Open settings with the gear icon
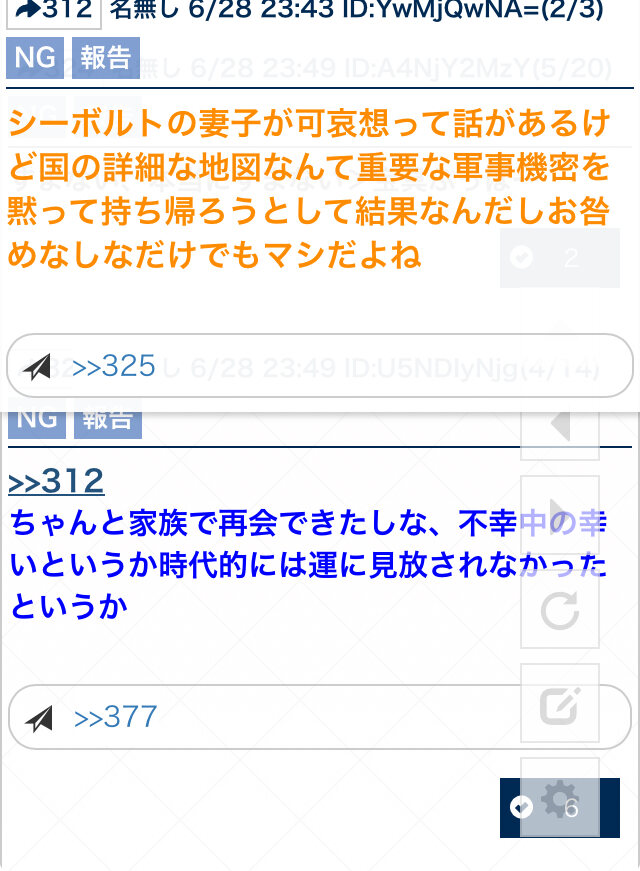Viewport: 640px width, 871px height. pyautogui.click(x=560, y=798)
